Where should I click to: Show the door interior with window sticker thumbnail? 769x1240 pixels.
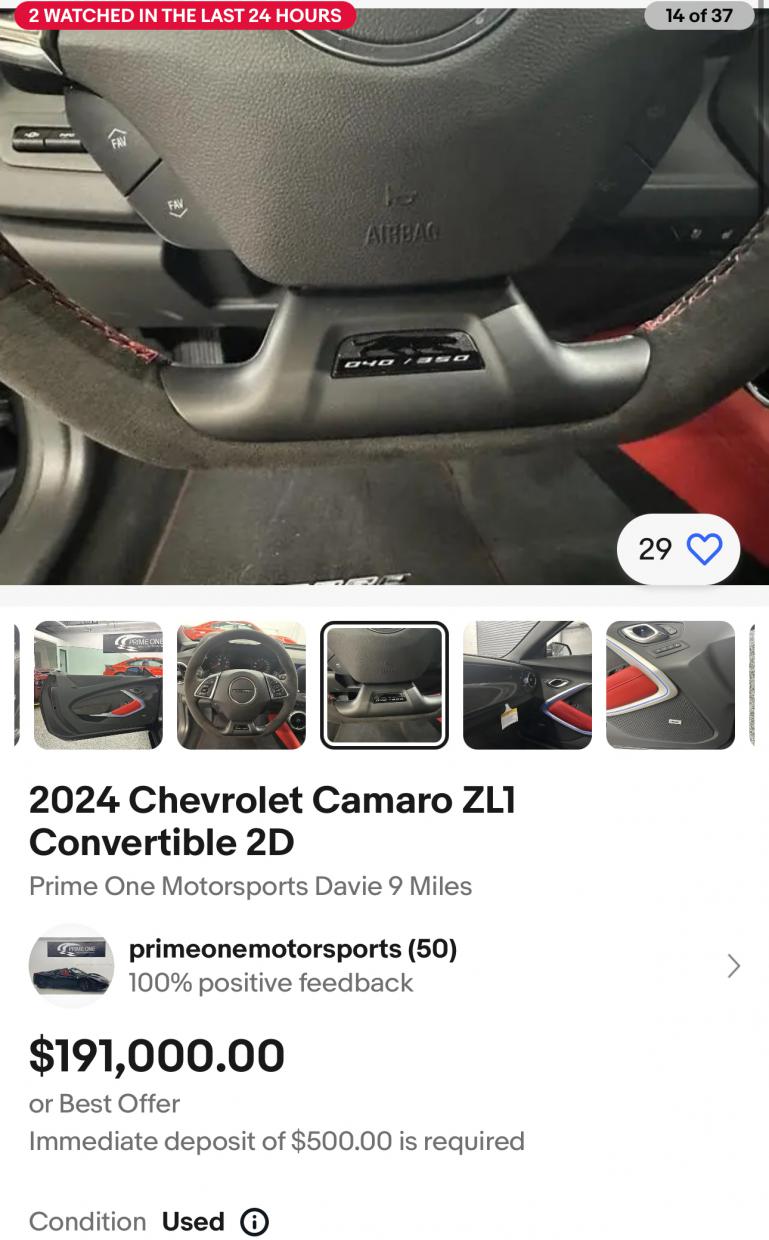[527, 685]
